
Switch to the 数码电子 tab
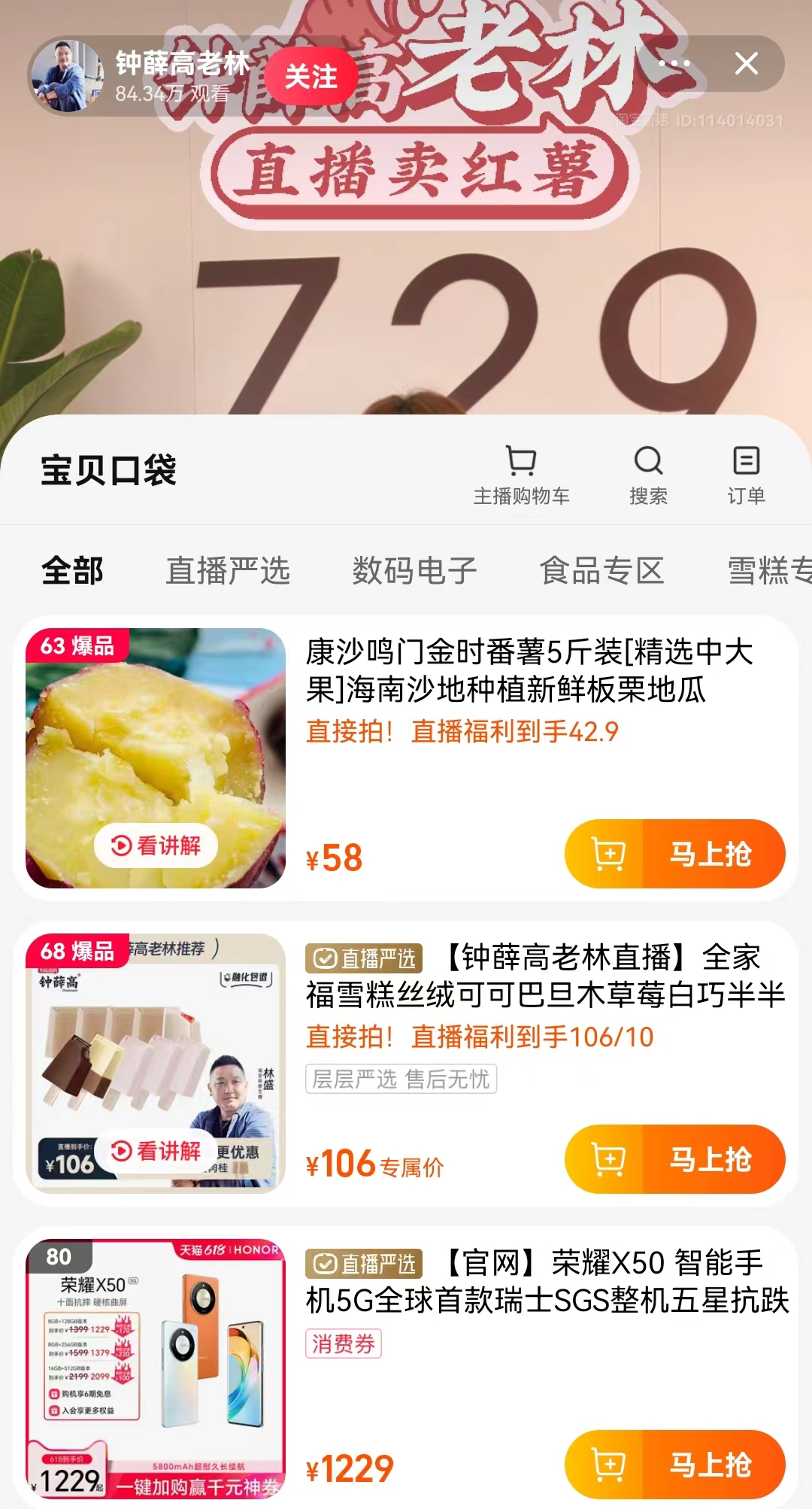pyautogui.click(x=414, y=570)
